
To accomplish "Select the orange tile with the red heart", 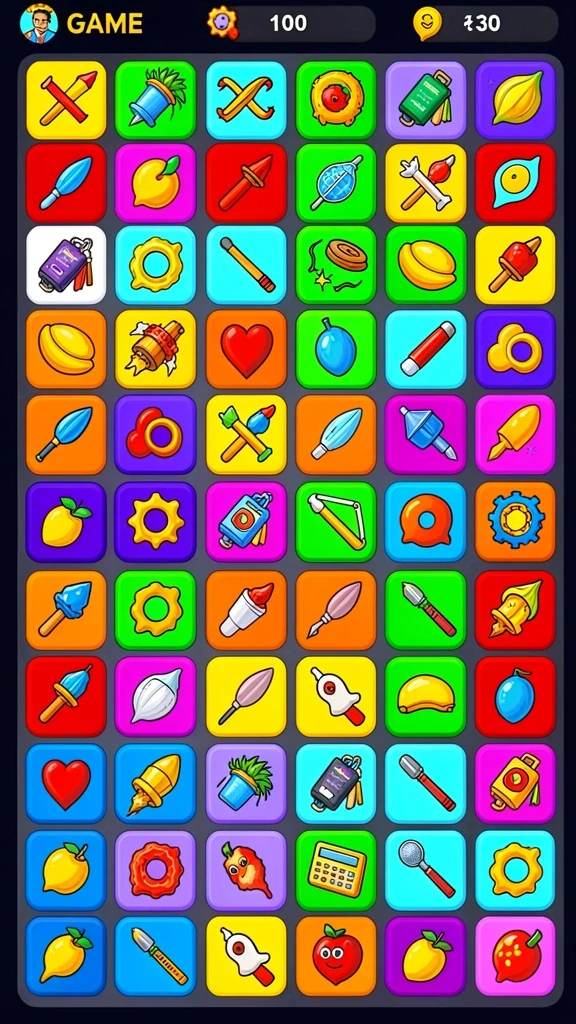I will tap(246, 349).
